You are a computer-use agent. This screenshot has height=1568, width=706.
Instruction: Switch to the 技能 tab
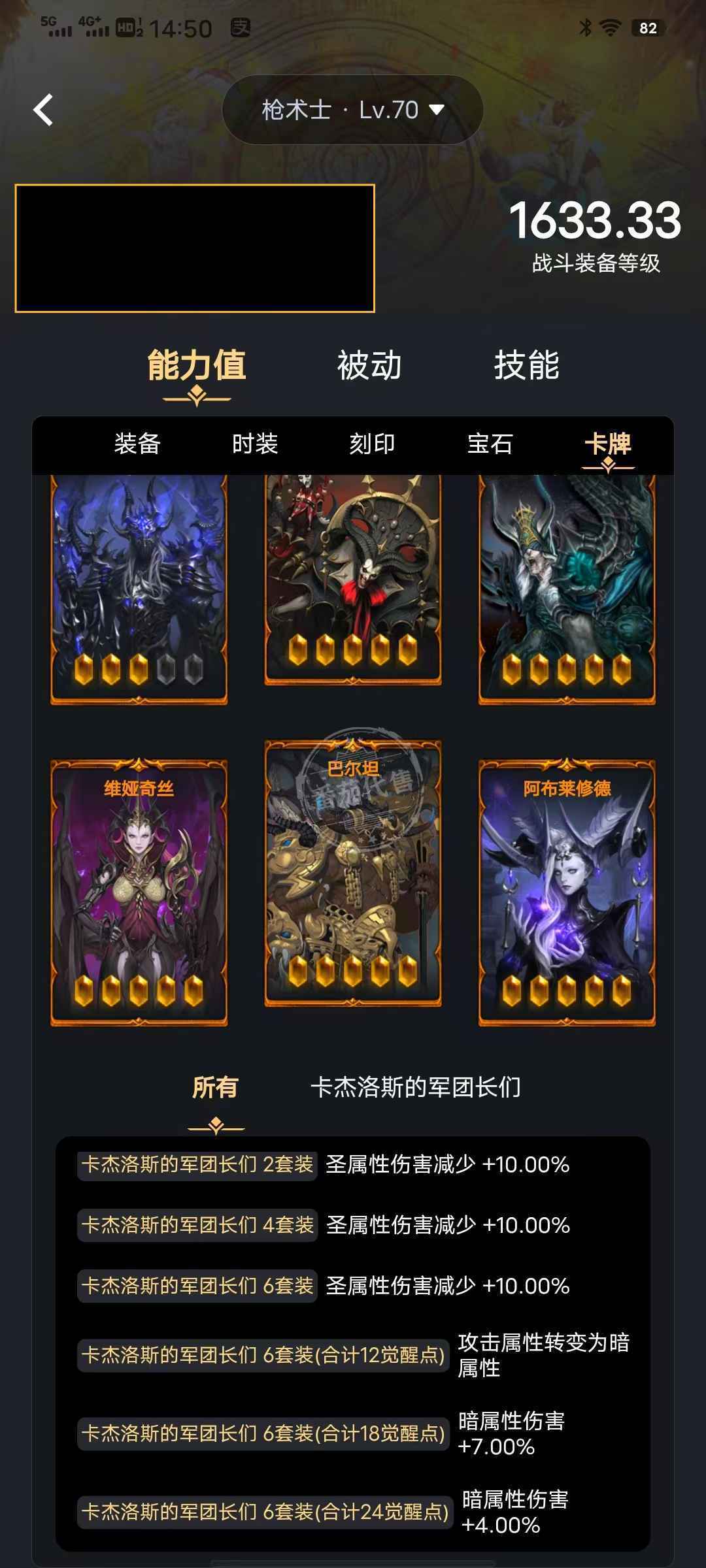point(526,365)
